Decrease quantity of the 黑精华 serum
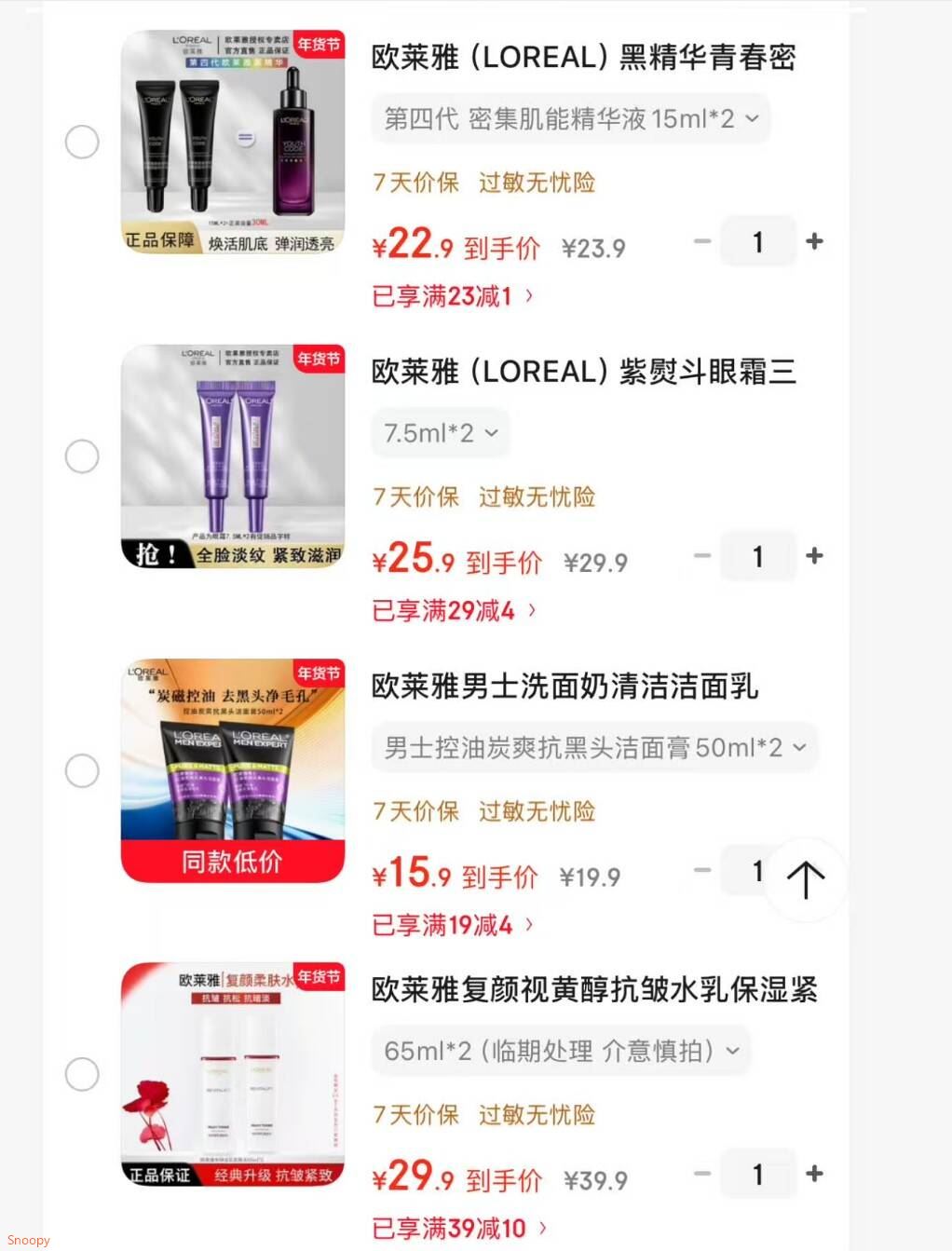Image resolution: width=952 pixels, height=1251 pixels. pyautogui.click(x=703, y=241)
